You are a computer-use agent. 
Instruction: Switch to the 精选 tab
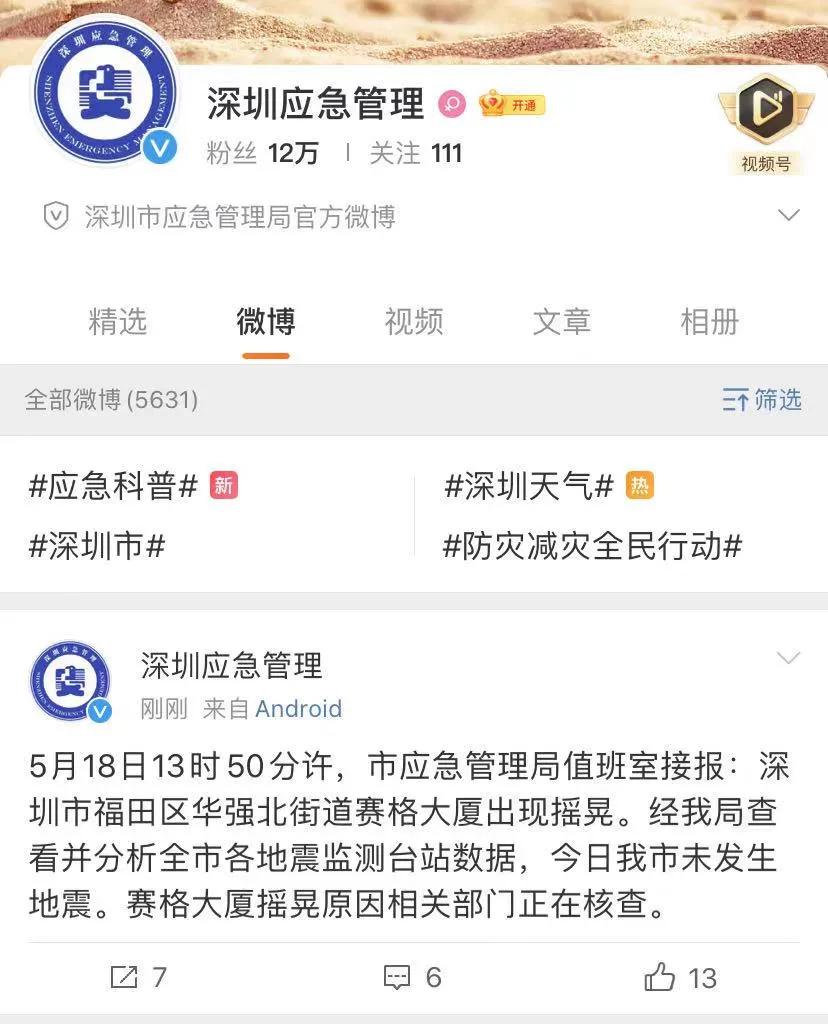tap(118, 321)
